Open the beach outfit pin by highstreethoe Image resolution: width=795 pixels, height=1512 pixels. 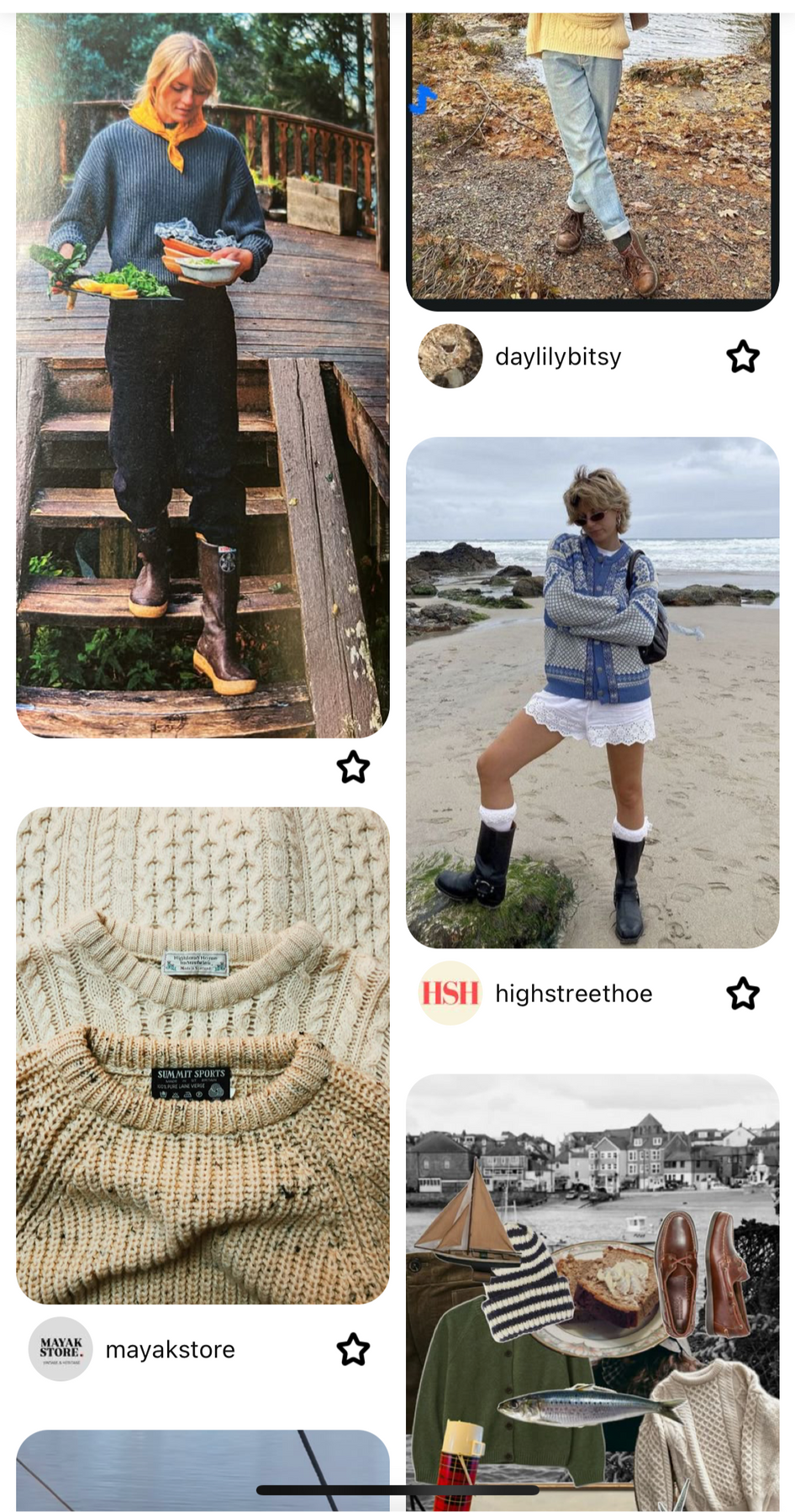coord(592,693)
